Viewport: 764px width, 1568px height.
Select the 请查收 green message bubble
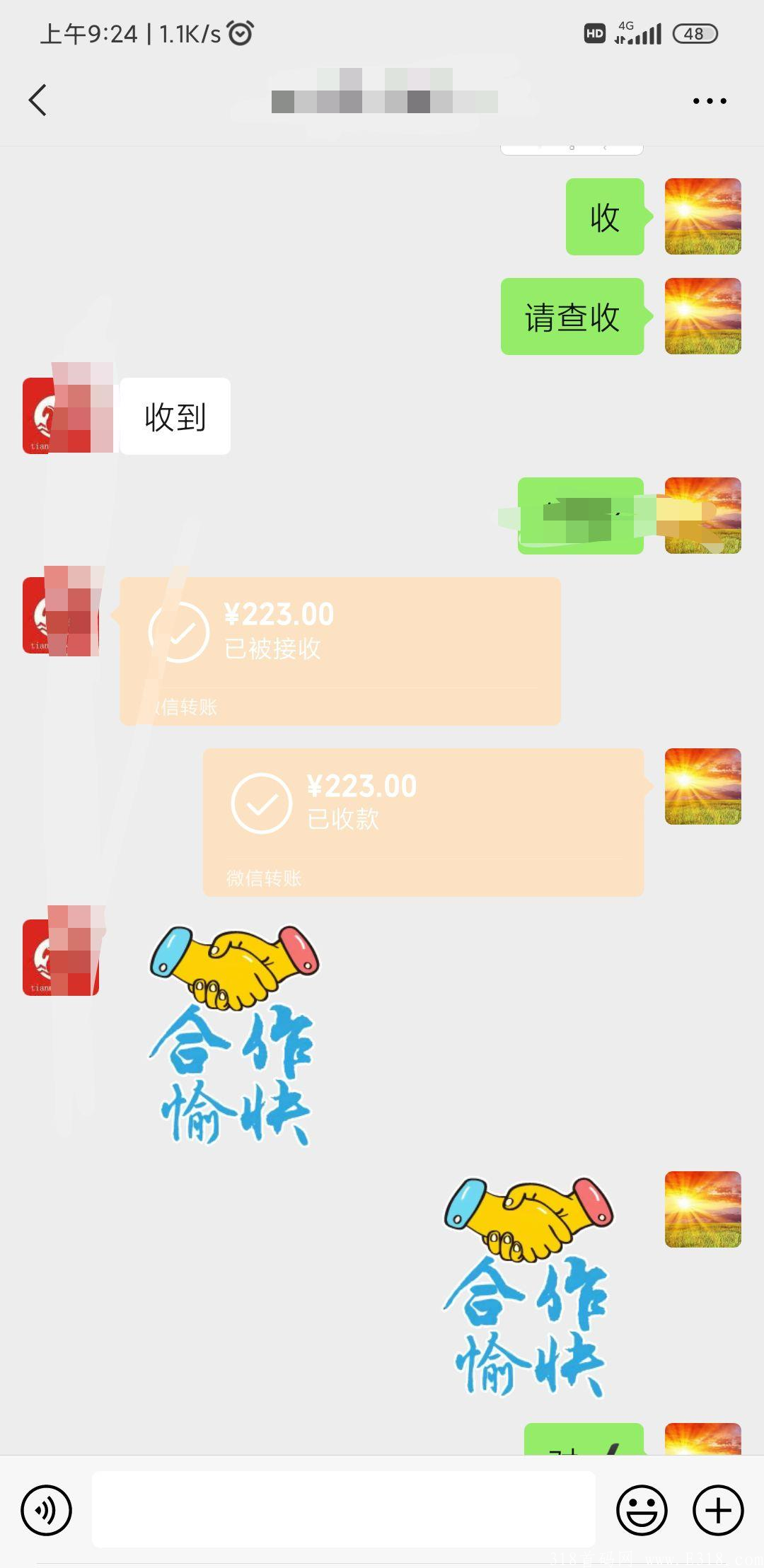click(572, 316)
